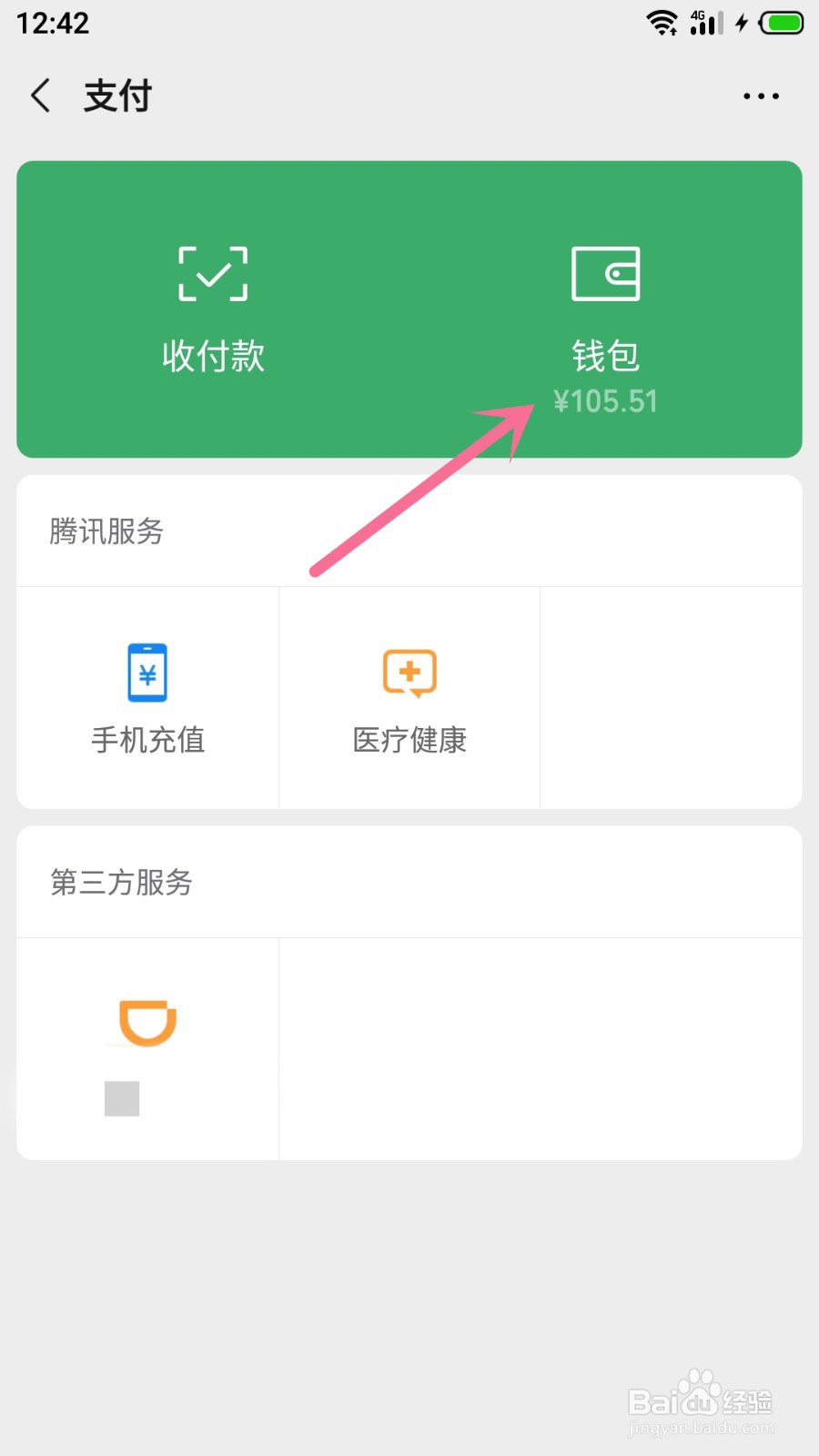
Task: Open the 钱包 wallet icon
Action: [605, 273]
